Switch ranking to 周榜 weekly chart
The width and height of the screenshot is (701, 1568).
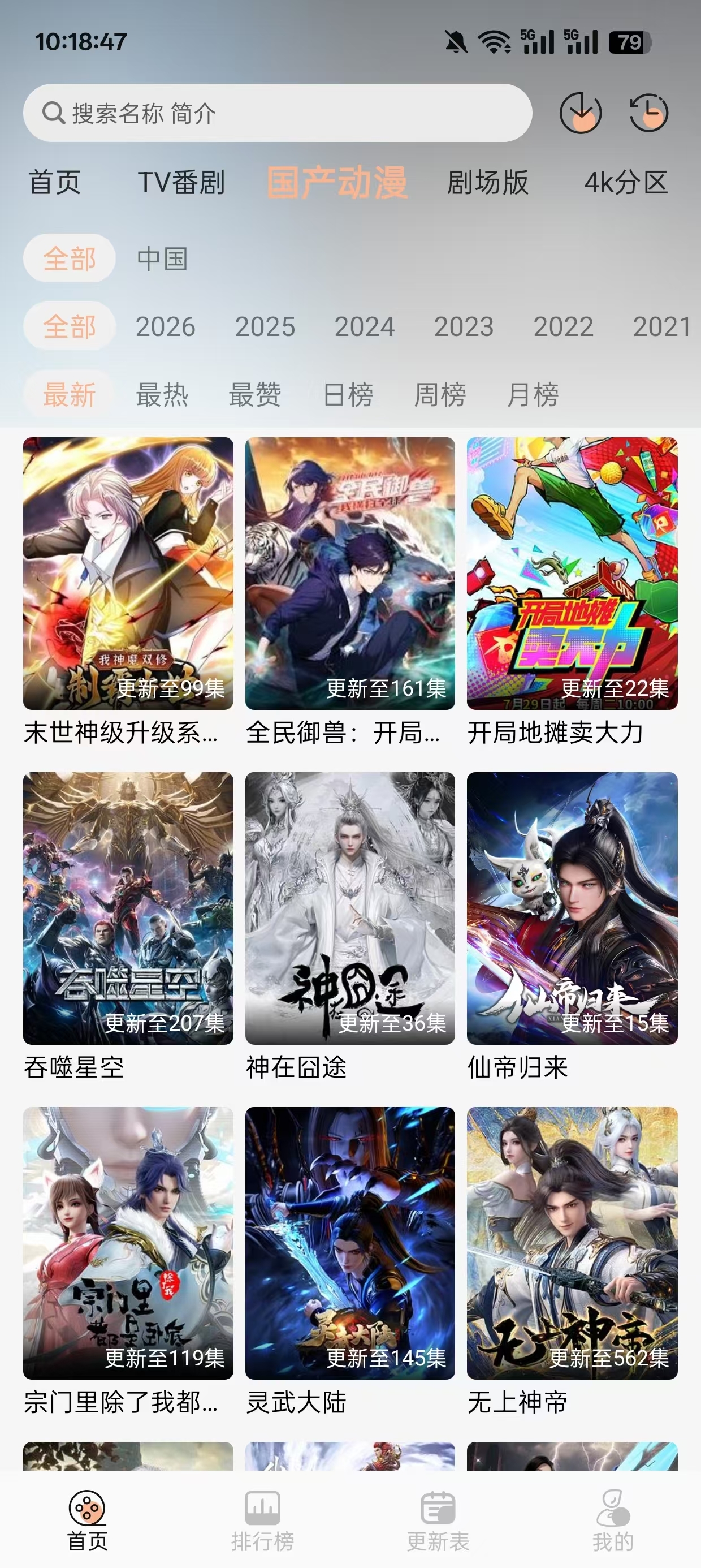[x=440, y=395]
